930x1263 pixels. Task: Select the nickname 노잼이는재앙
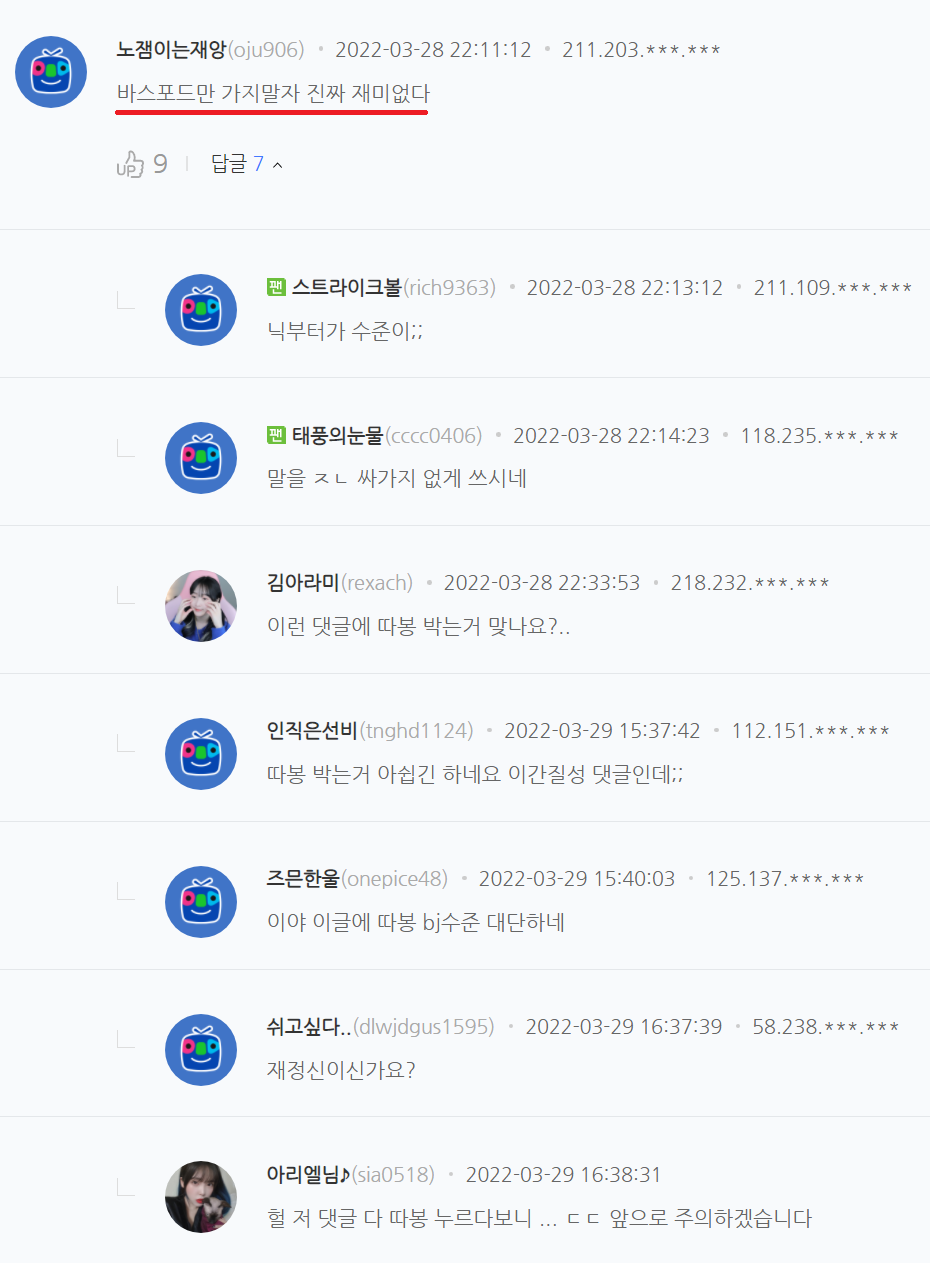[171, 50]
